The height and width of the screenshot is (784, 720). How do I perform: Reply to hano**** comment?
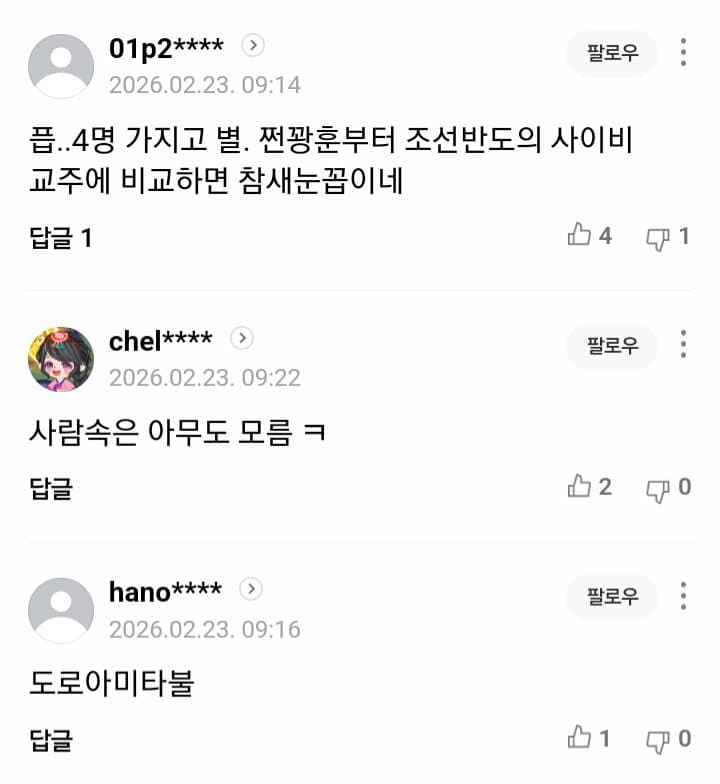coord(50,741)
